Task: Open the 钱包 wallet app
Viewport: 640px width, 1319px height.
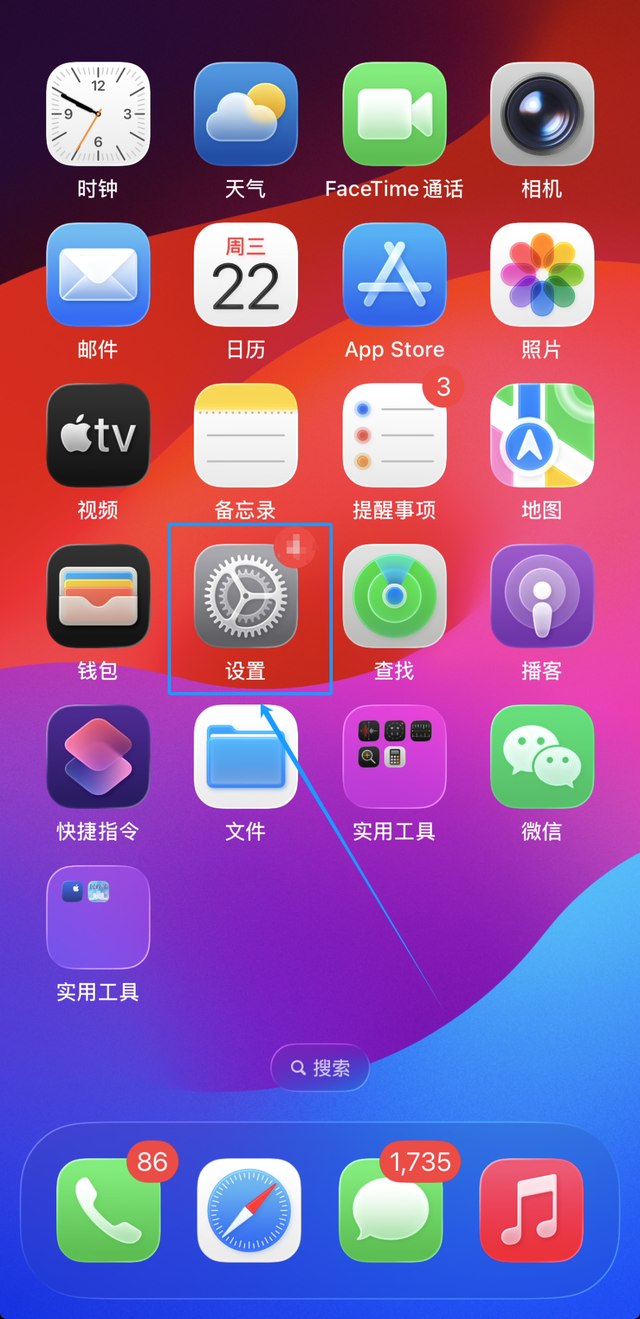Action: tap(98, 596)
